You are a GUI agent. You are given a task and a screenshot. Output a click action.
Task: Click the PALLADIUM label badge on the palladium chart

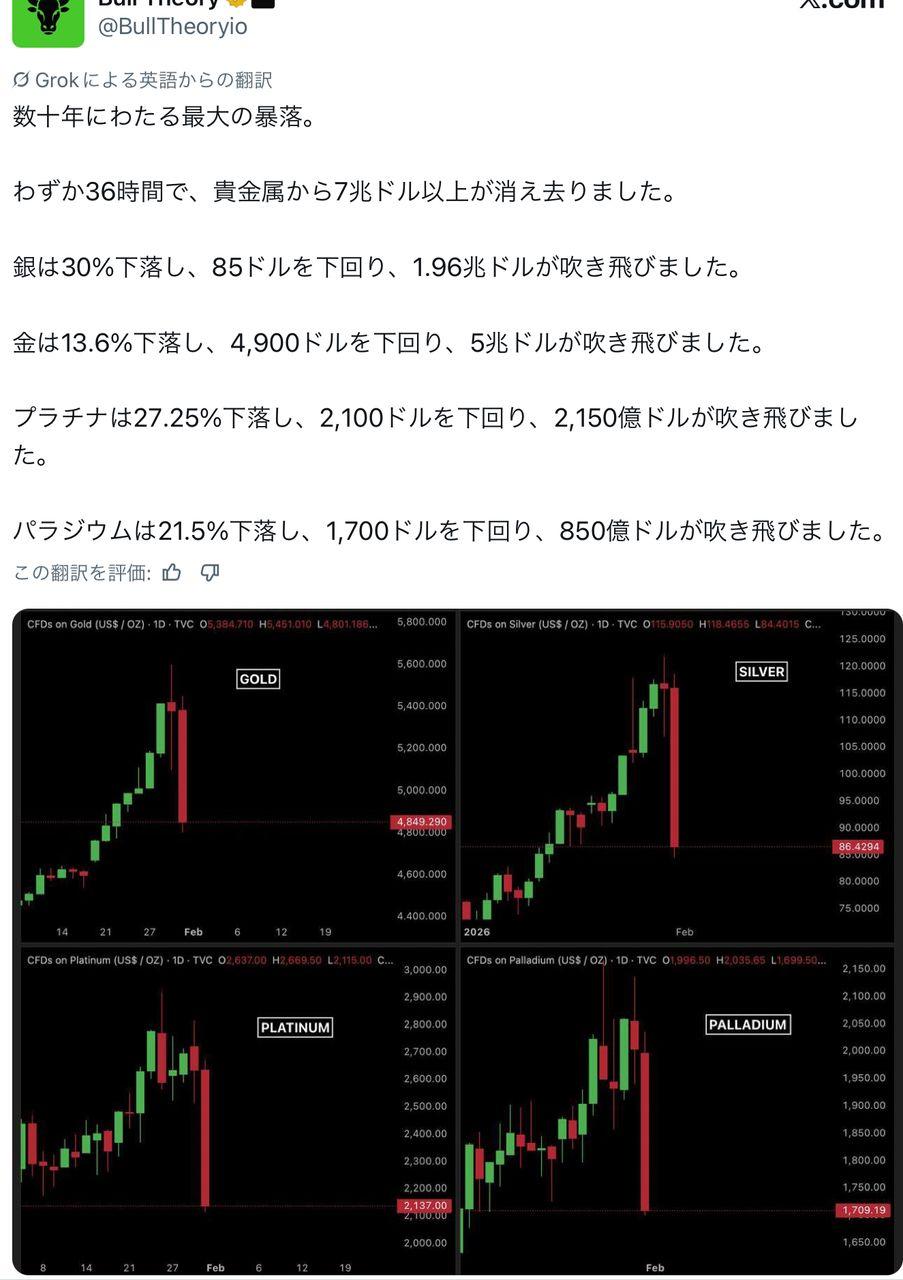pyautogui.click(x=746, y=1024)
